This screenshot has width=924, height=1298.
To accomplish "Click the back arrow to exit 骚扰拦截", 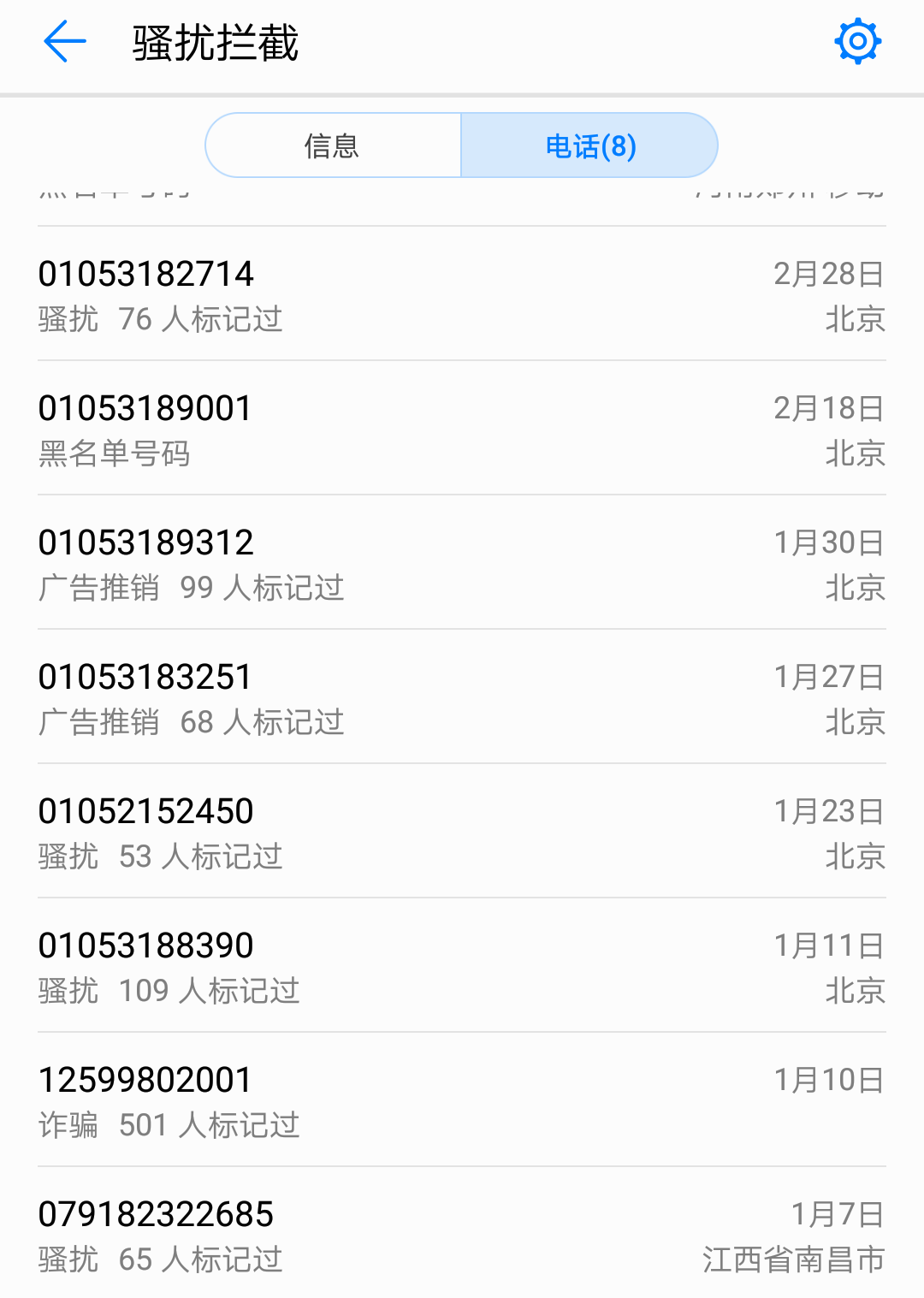I will (x=62, y=42).
